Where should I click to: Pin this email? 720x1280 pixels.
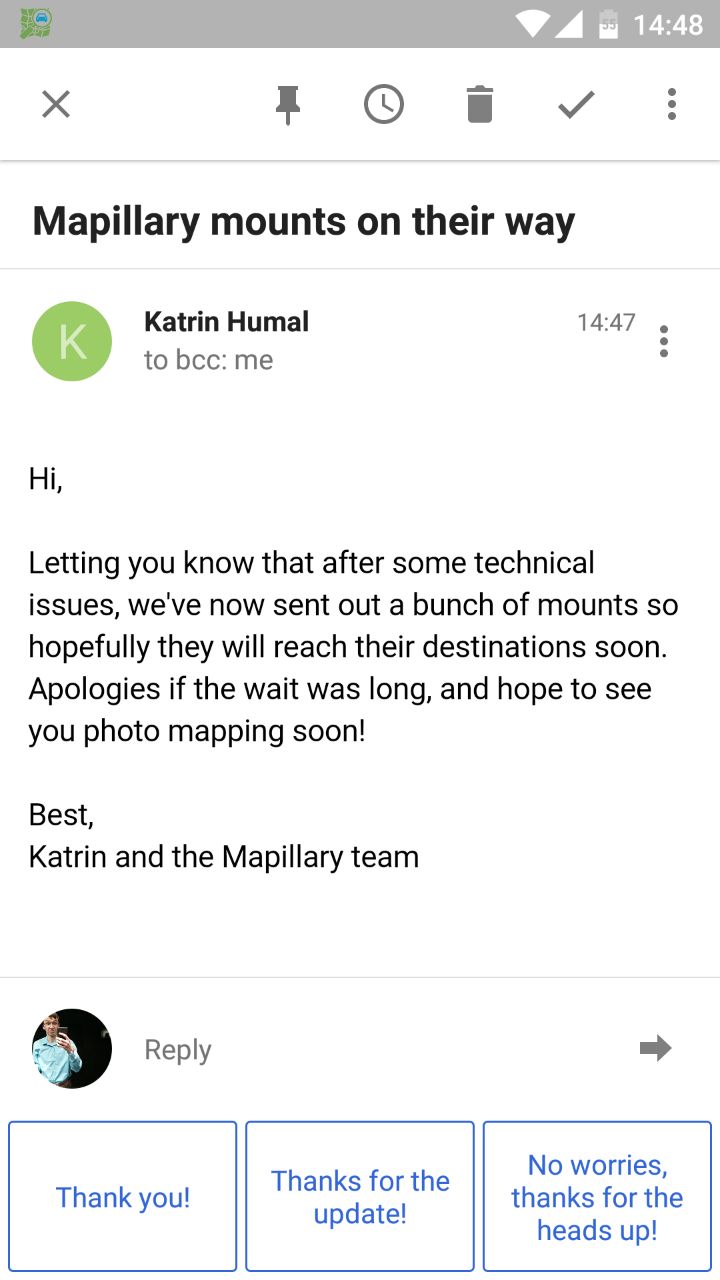click(x=288, y=105)
